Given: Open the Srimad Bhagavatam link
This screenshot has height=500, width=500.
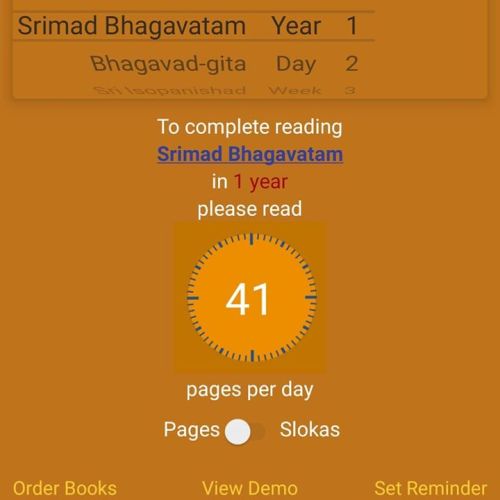Looking at the screenshot, I should 250,154.
